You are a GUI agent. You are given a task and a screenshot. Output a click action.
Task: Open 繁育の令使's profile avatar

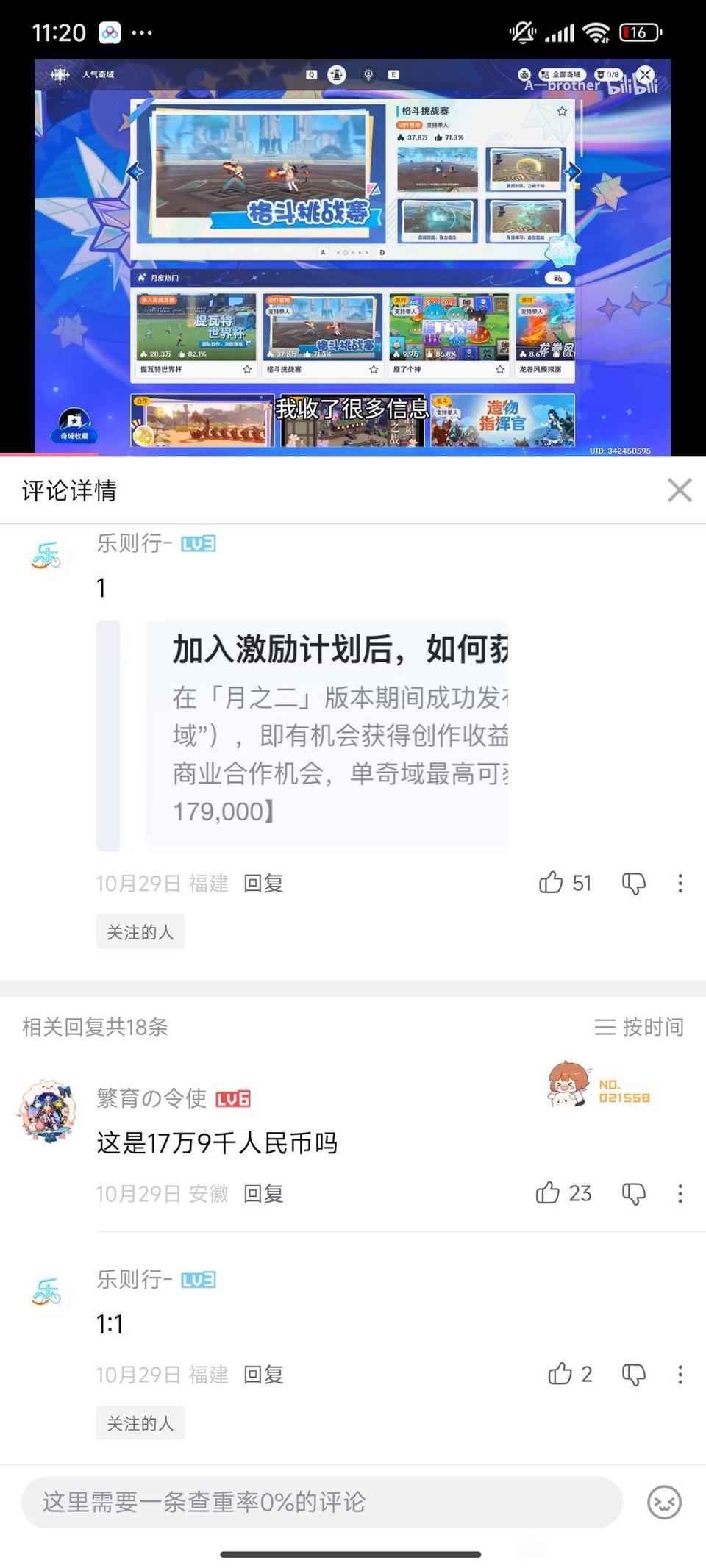pos(47,1110)
